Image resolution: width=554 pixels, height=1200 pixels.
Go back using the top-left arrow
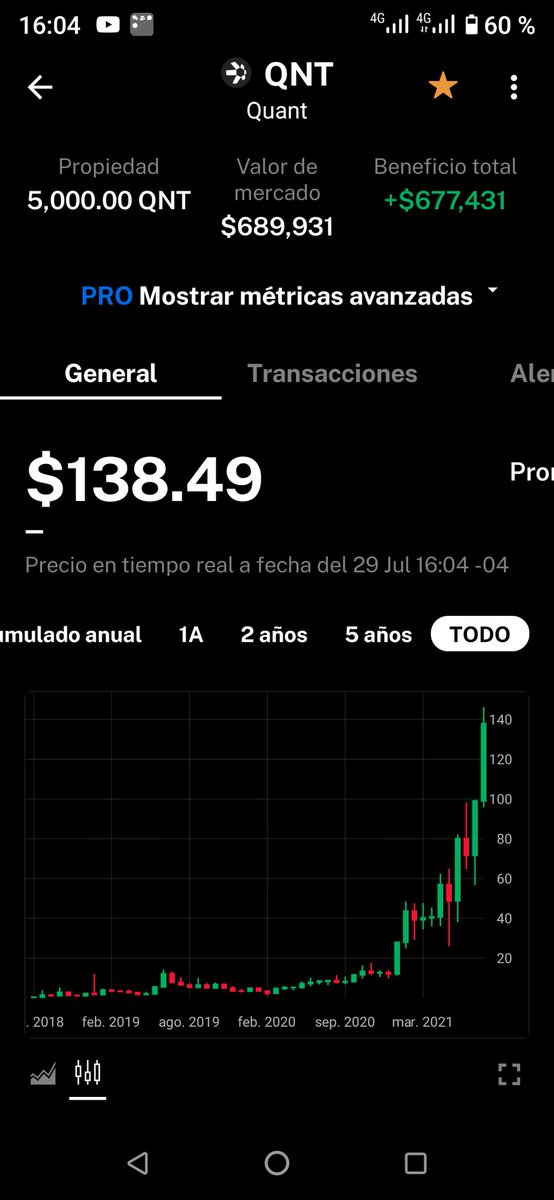(x=40, y=88)
